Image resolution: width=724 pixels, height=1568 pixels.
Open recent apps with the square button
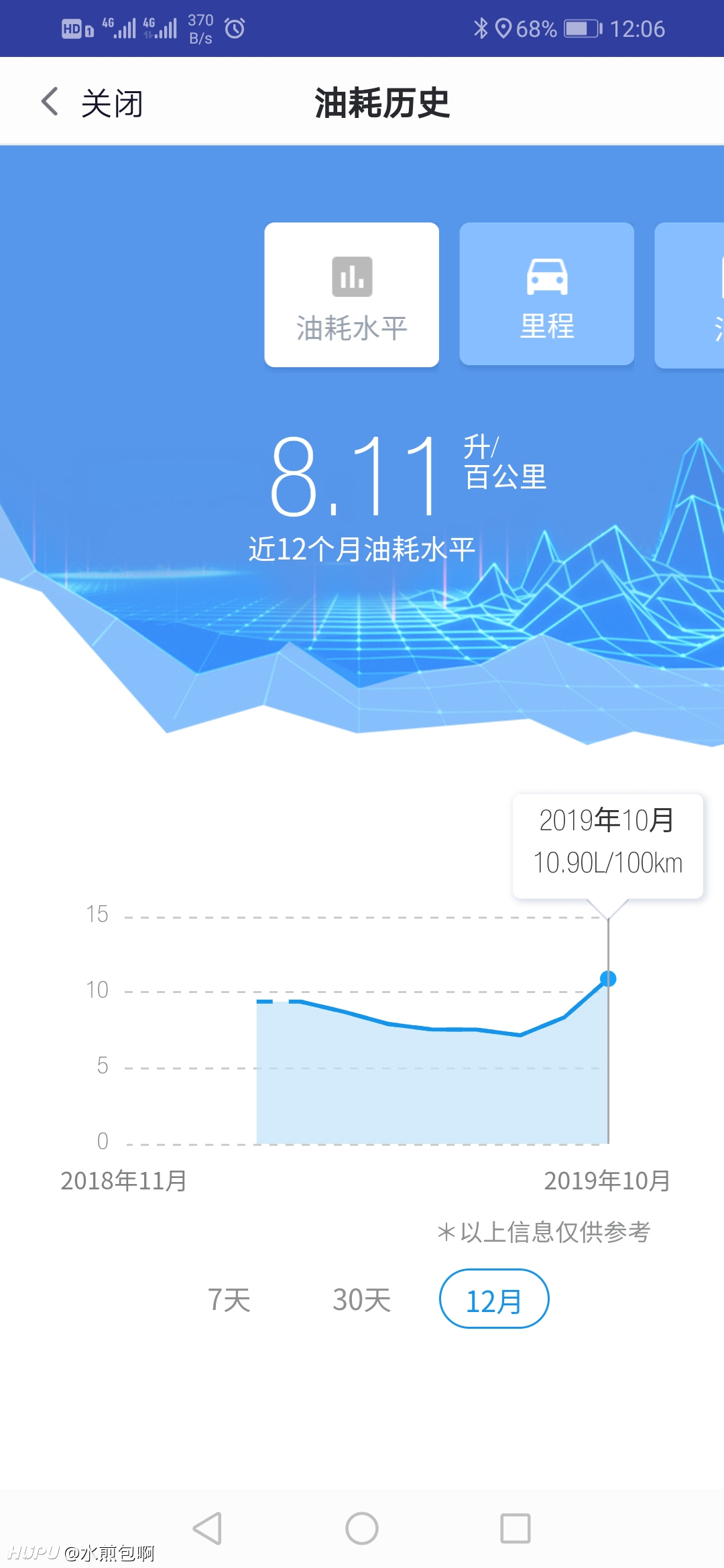click(x=516, y=1528)
